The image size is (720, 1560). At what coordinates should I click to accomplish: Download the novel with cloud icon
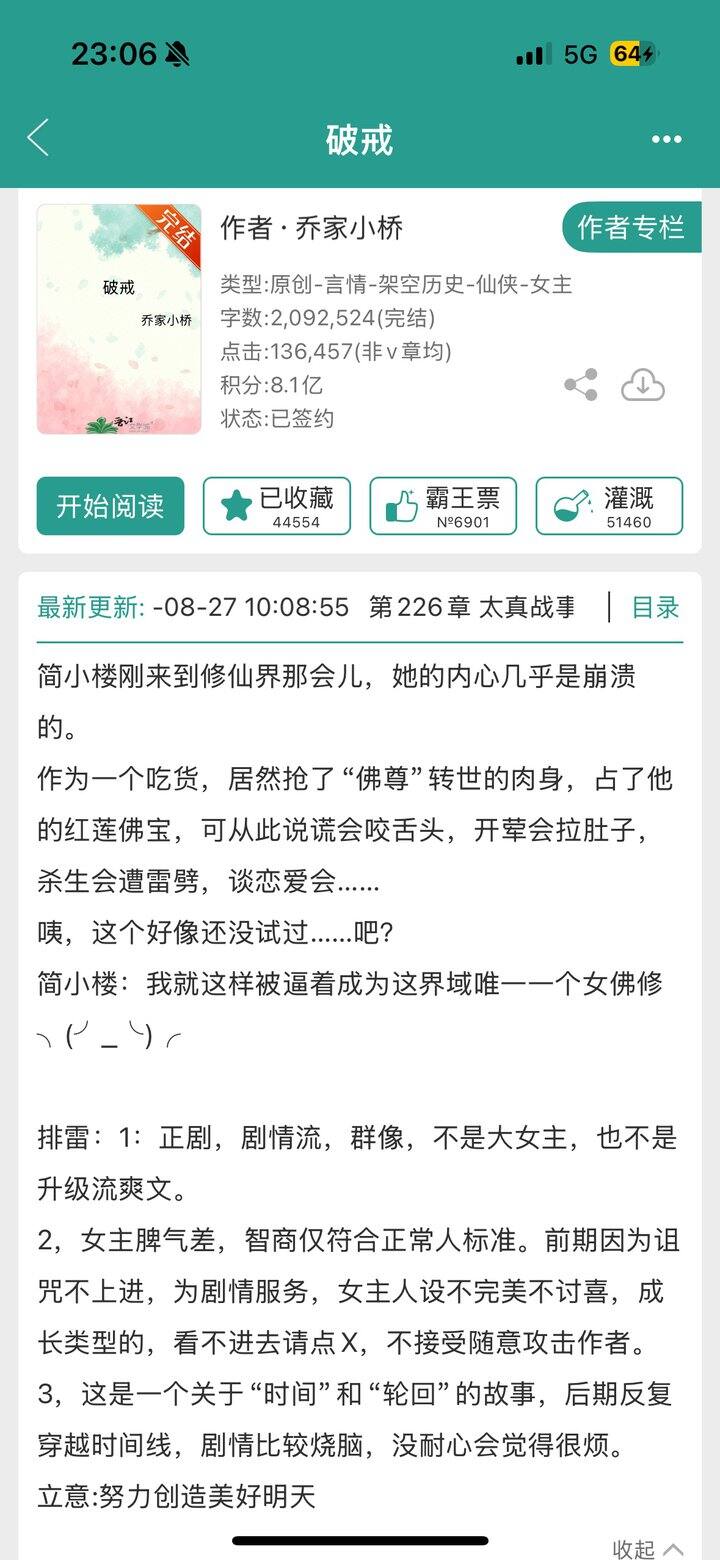(x=643, y=384)
